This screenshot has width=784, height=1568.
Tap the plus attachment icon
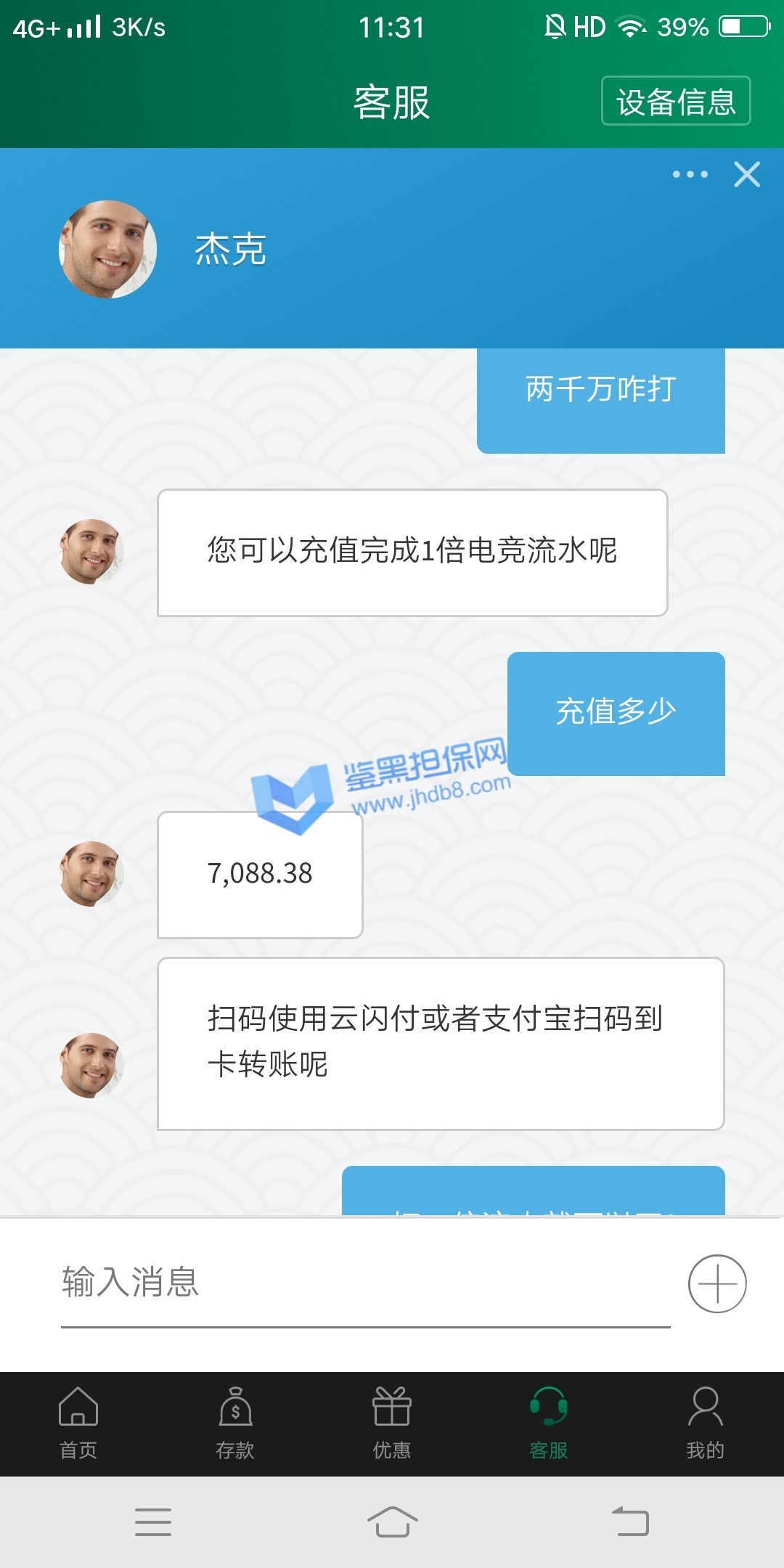(x=717, y=1283)
